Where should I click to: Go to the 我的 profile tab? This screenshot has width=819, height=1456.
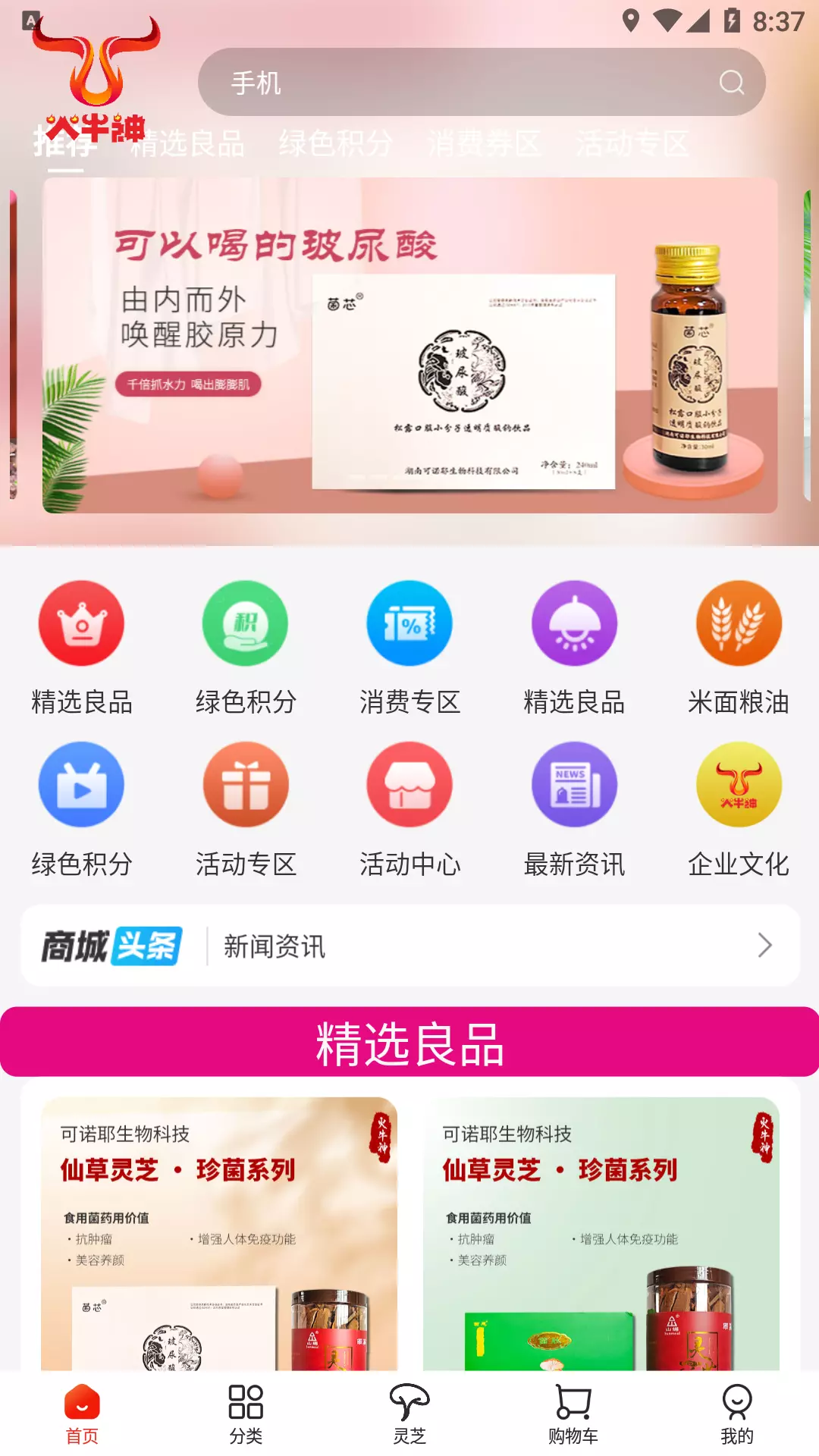737,1414
